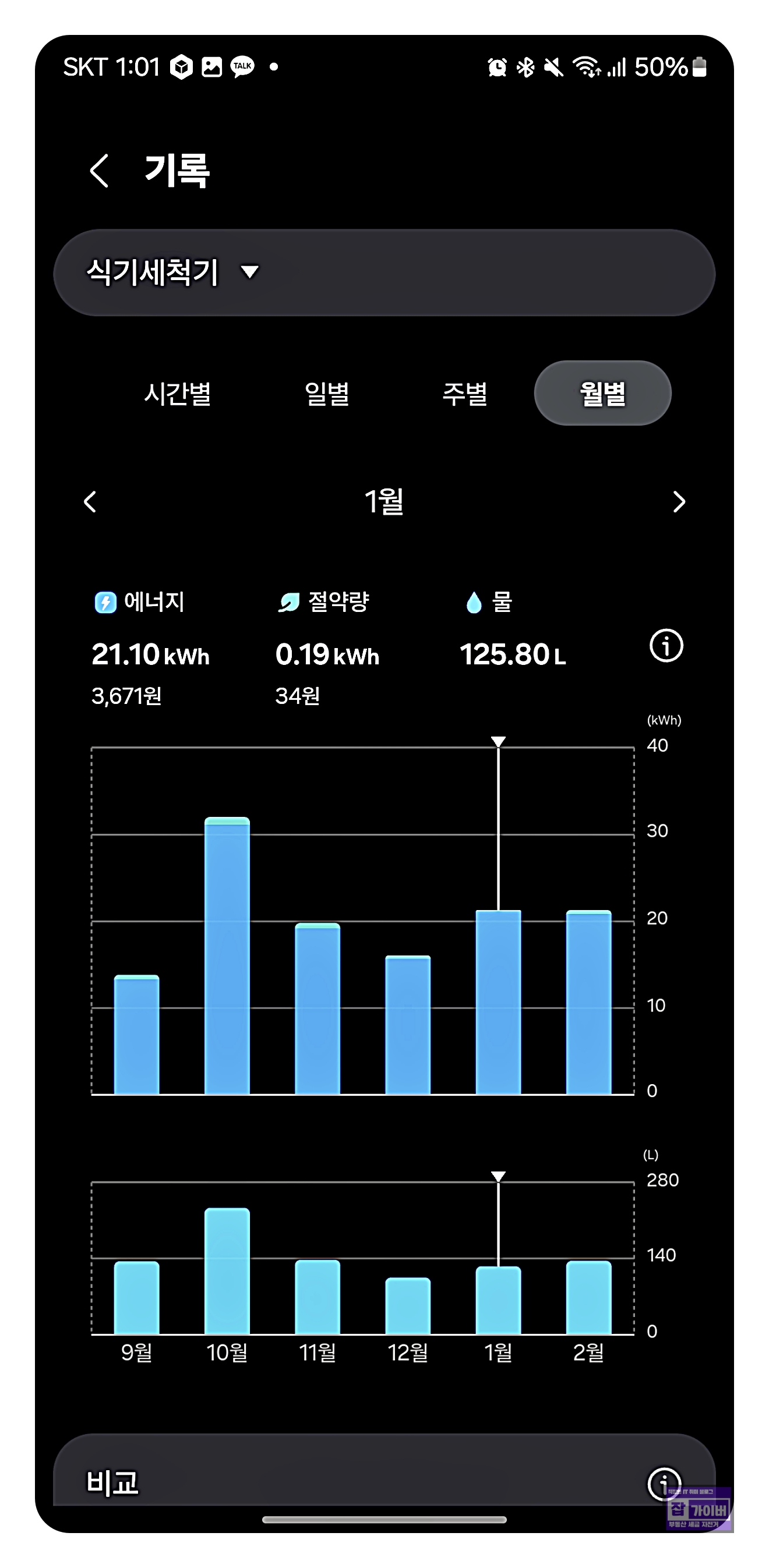769x1568 pixels.
Task: Switch to the 일별 tab
Action: (x=327, y=393)
